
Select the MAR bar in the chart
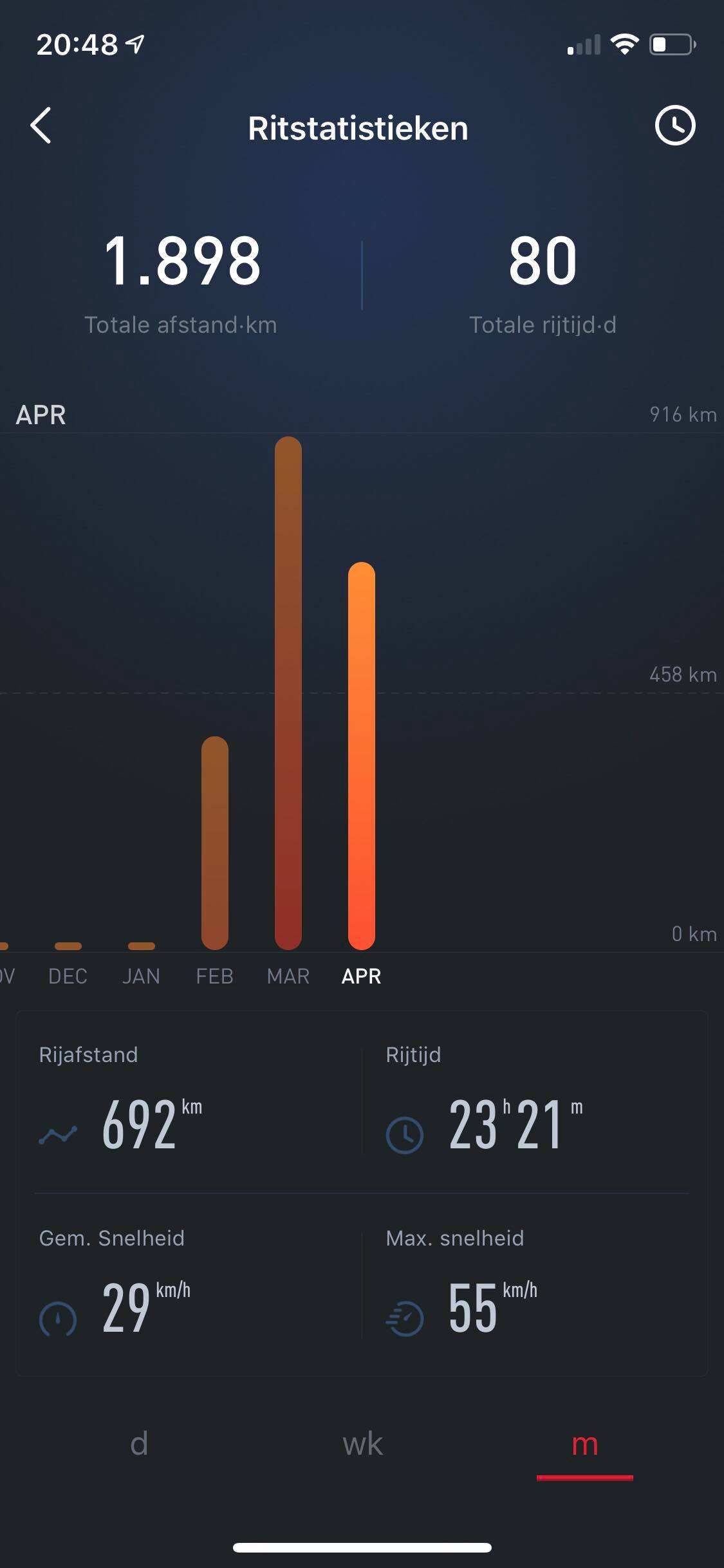tap(288, 693)
